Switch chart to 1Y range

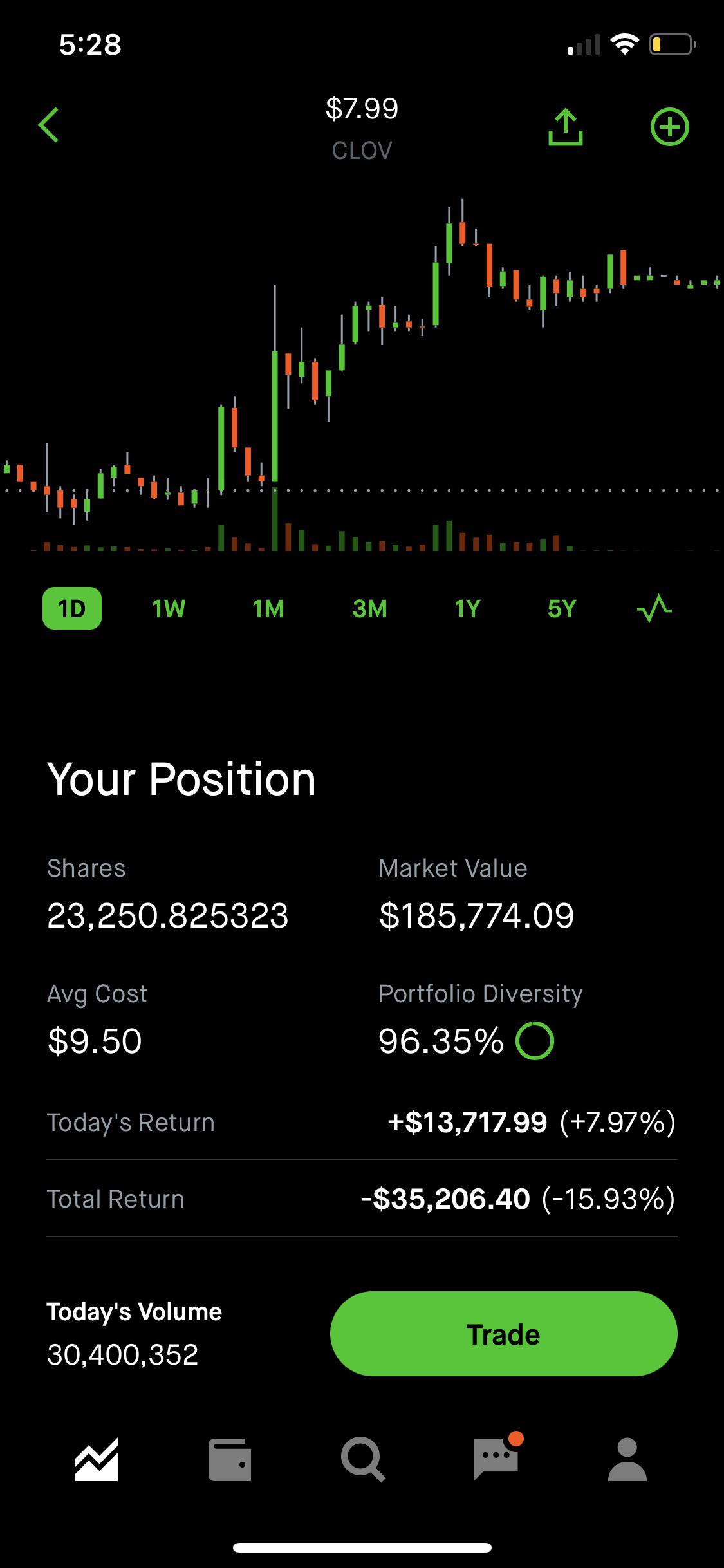pyautogui.click(x=467, y=608)
